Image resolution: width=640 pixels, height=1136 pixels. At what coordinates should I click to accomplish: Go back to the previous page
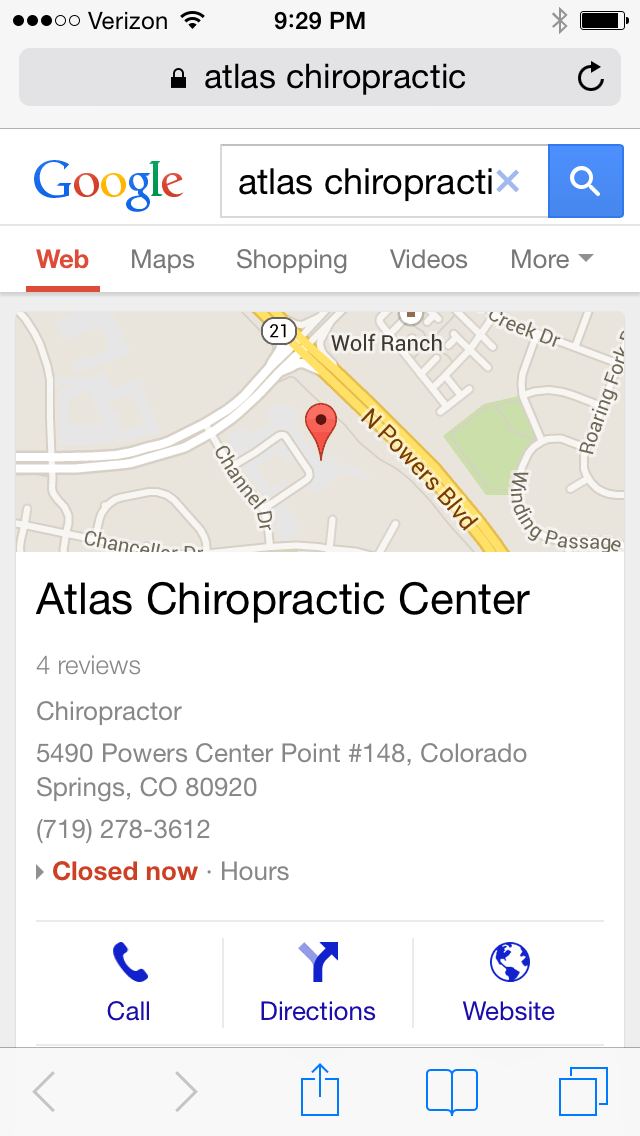(x=44, y=1091)
